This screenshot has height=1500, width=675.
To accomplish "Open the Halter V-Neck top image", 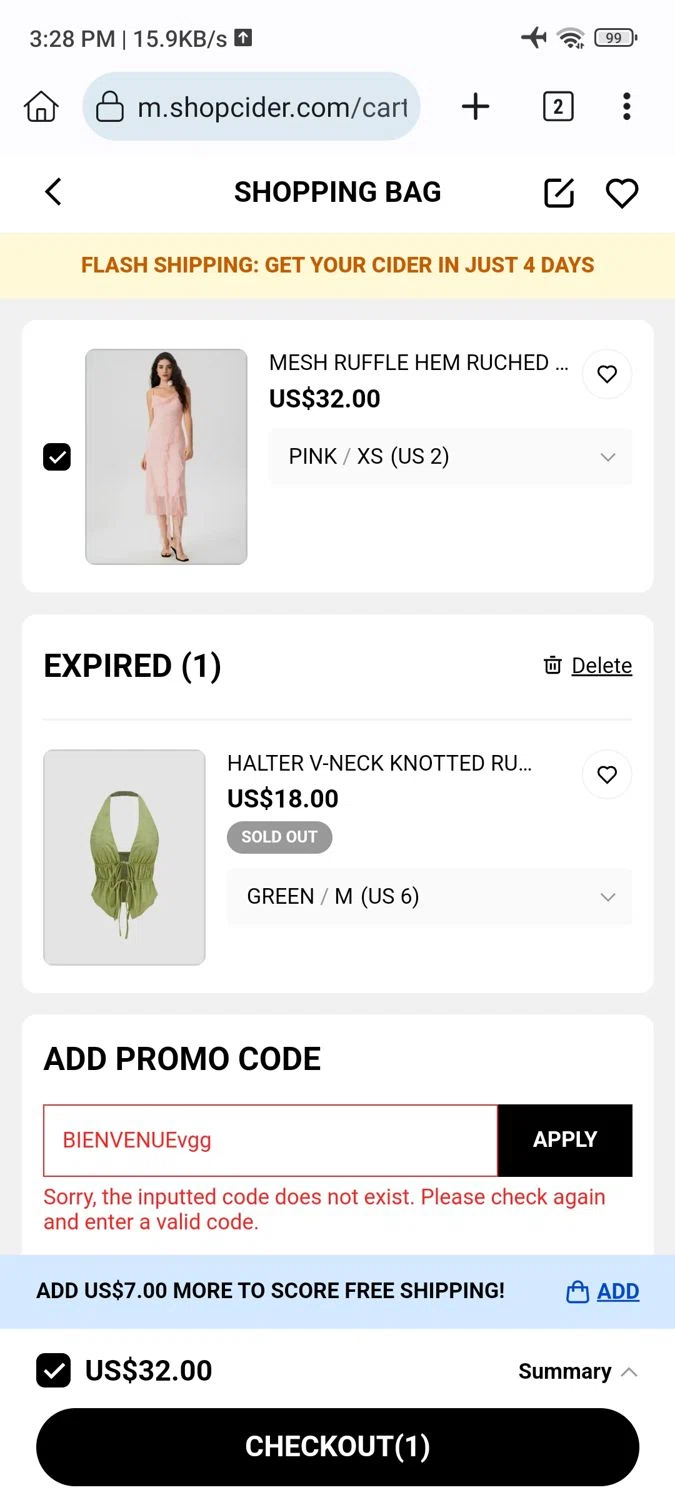I will point(124,857).
